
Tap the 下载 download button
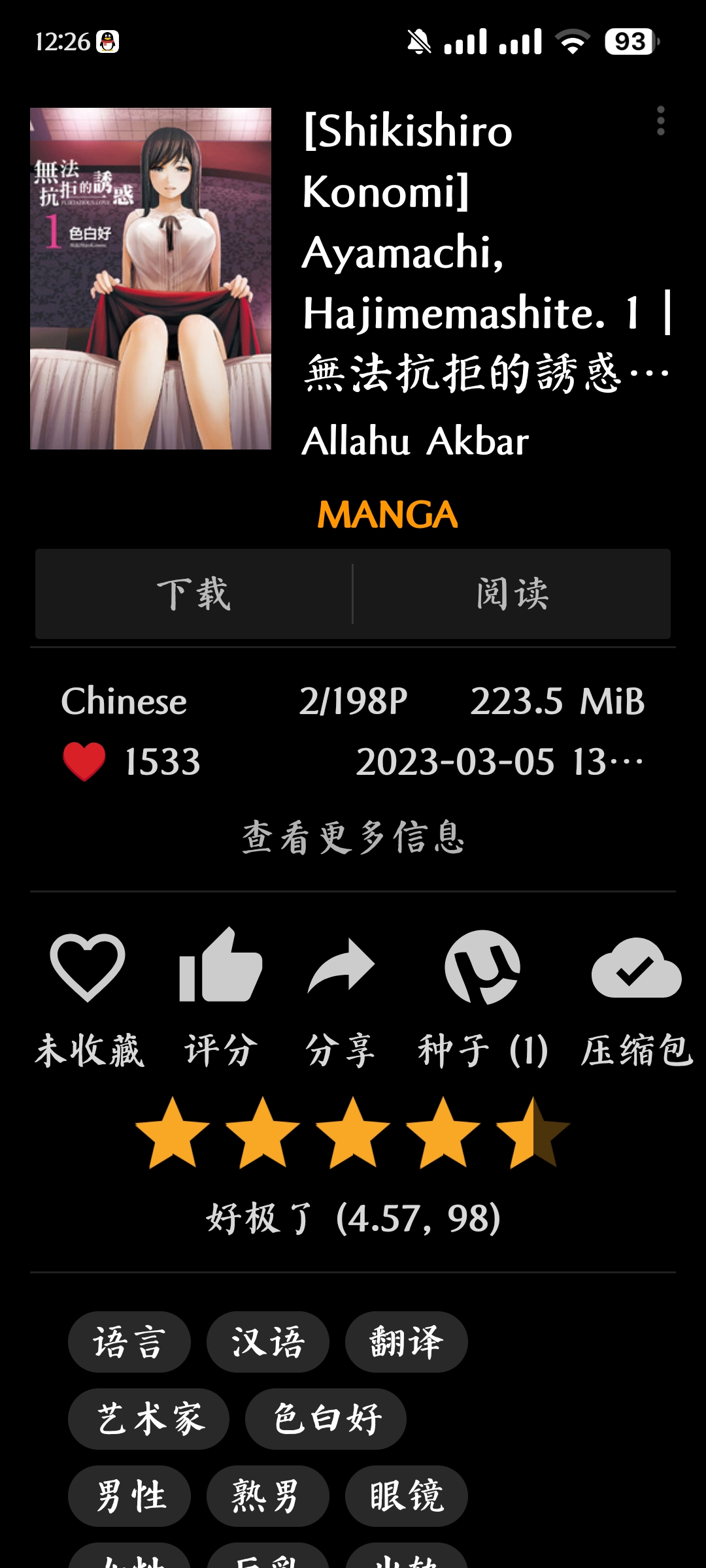pyautogui.click(x=193, y=594)
